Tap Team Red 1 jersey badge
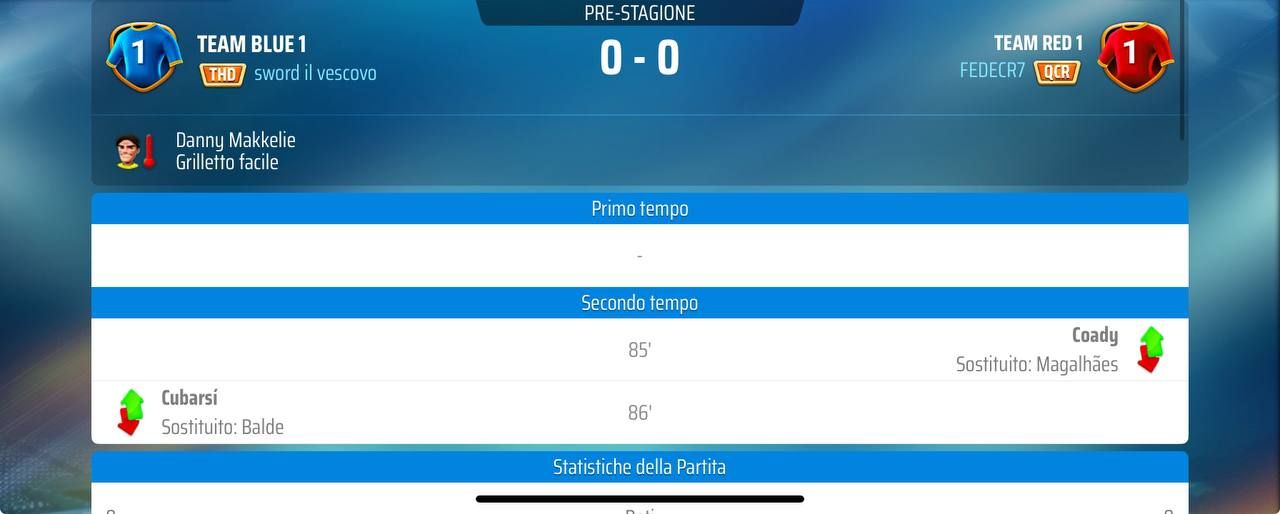Image resolution: width=1280 pixels, height=514 pixels. coord(1135,56)
